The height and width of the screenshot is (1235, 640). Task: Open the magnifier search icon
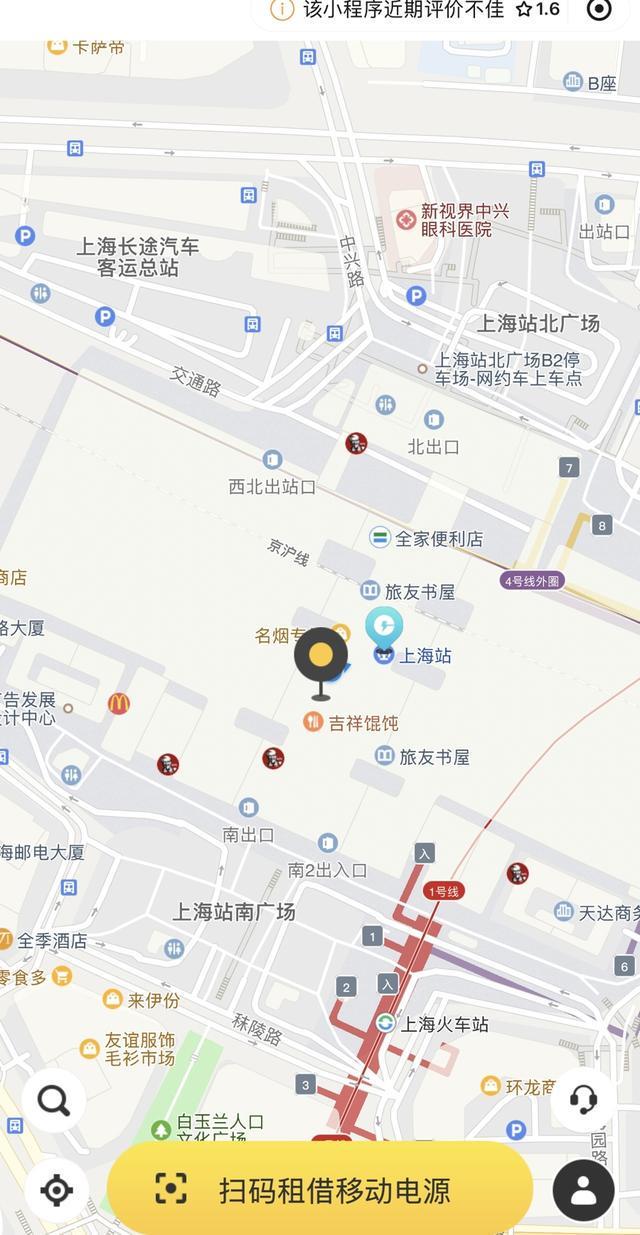[54, 1101]
